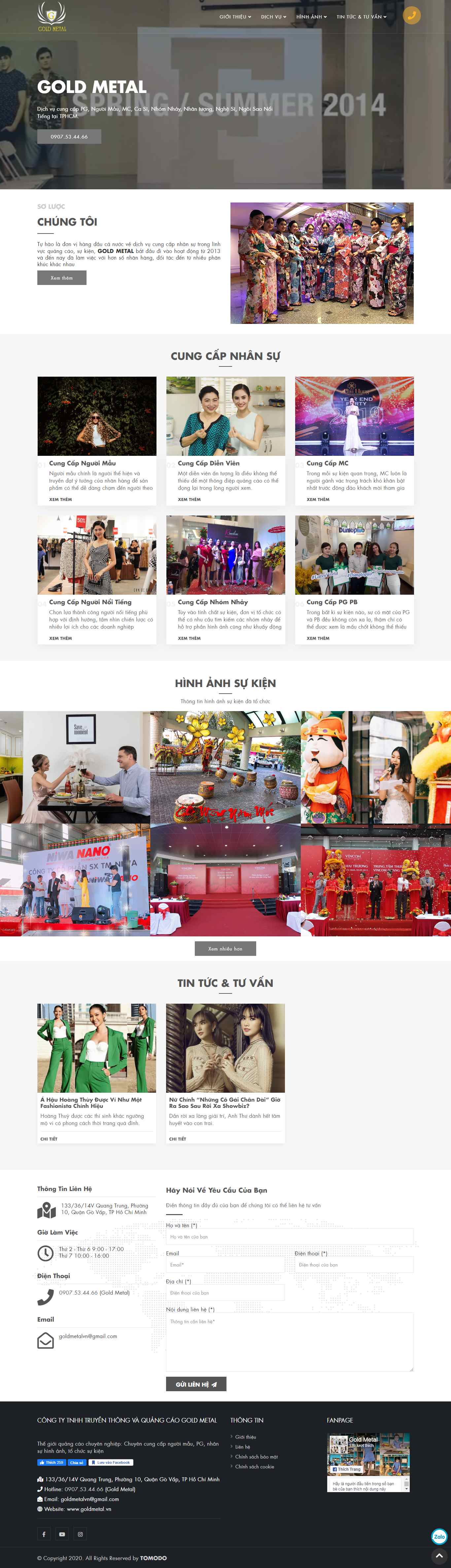This screenshot has height=1568, width=451.
Task: Tap Xem nhiều hơn button
Action: [x=225, y=948]
